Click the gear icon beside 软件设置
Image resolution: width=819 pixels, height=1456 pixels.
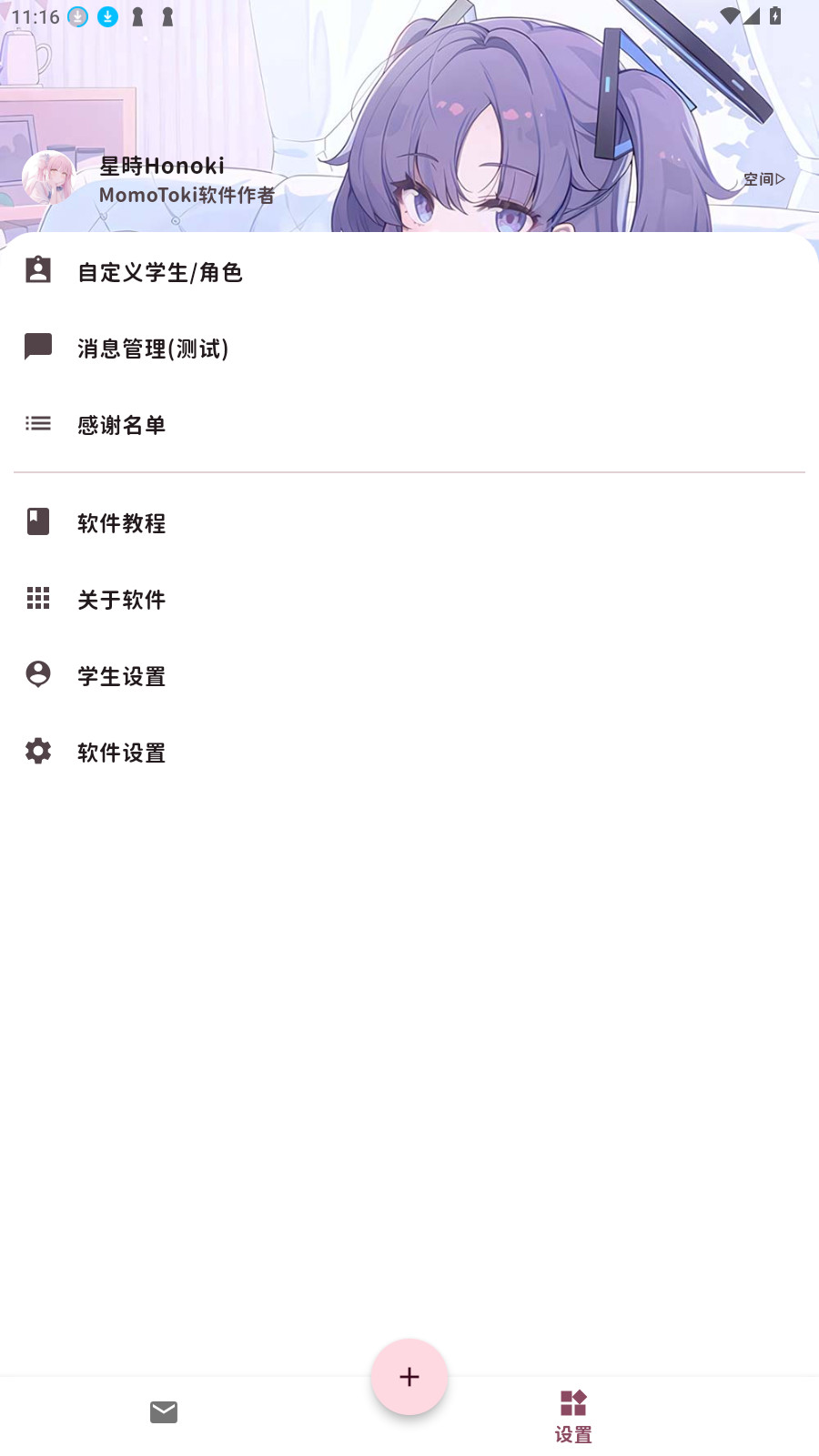(37, 751)
